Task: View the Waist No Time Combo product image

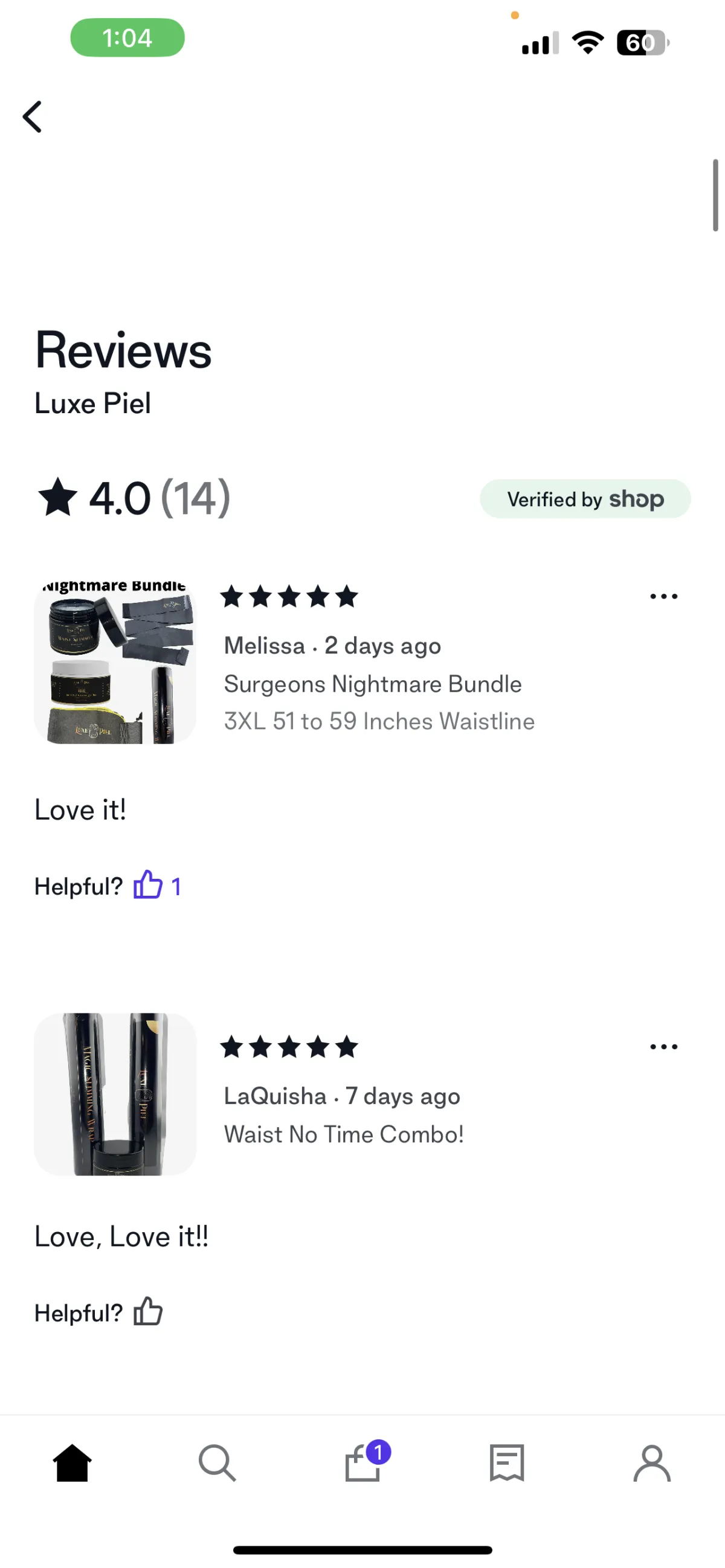Action: coord(115,1094)
